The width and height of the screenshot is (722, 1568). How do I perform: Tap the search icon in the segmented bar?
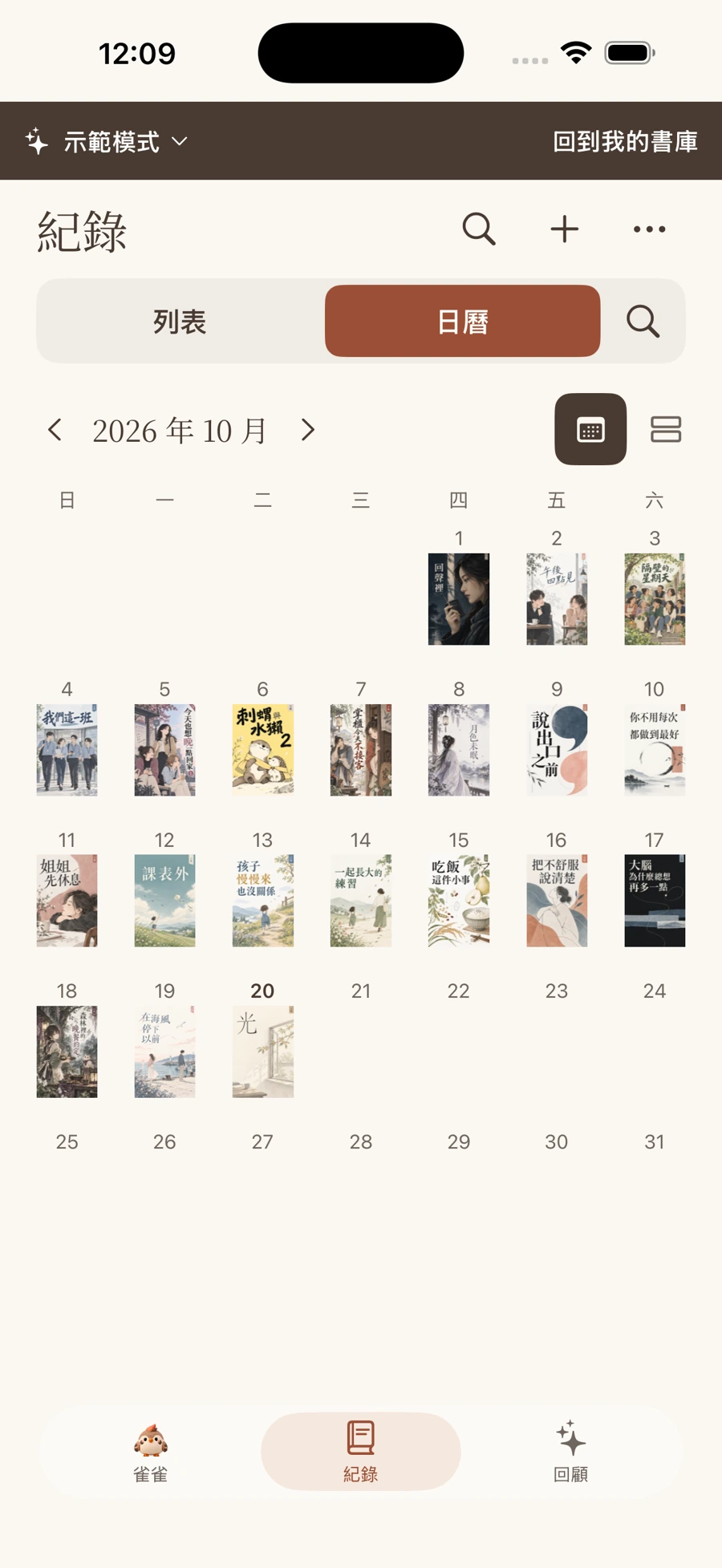[x=643, y=322]
